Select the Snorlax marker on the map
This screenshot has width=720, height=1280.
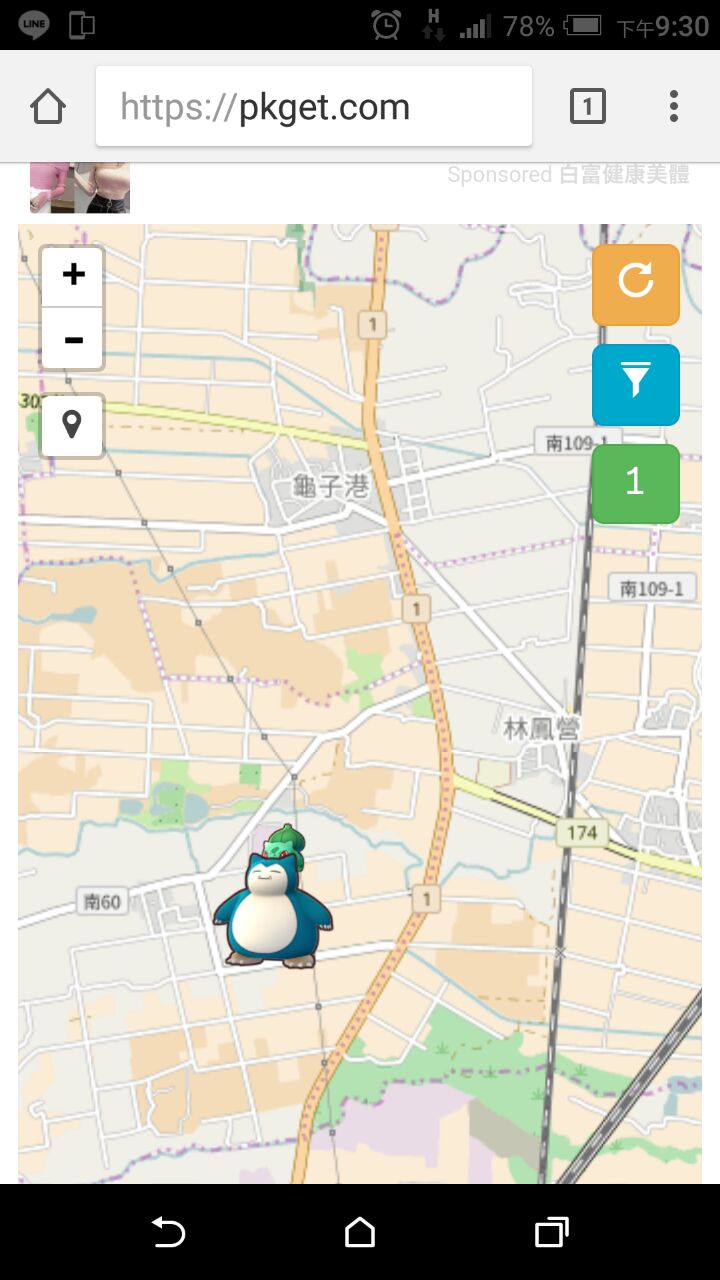tap(272, 912)
